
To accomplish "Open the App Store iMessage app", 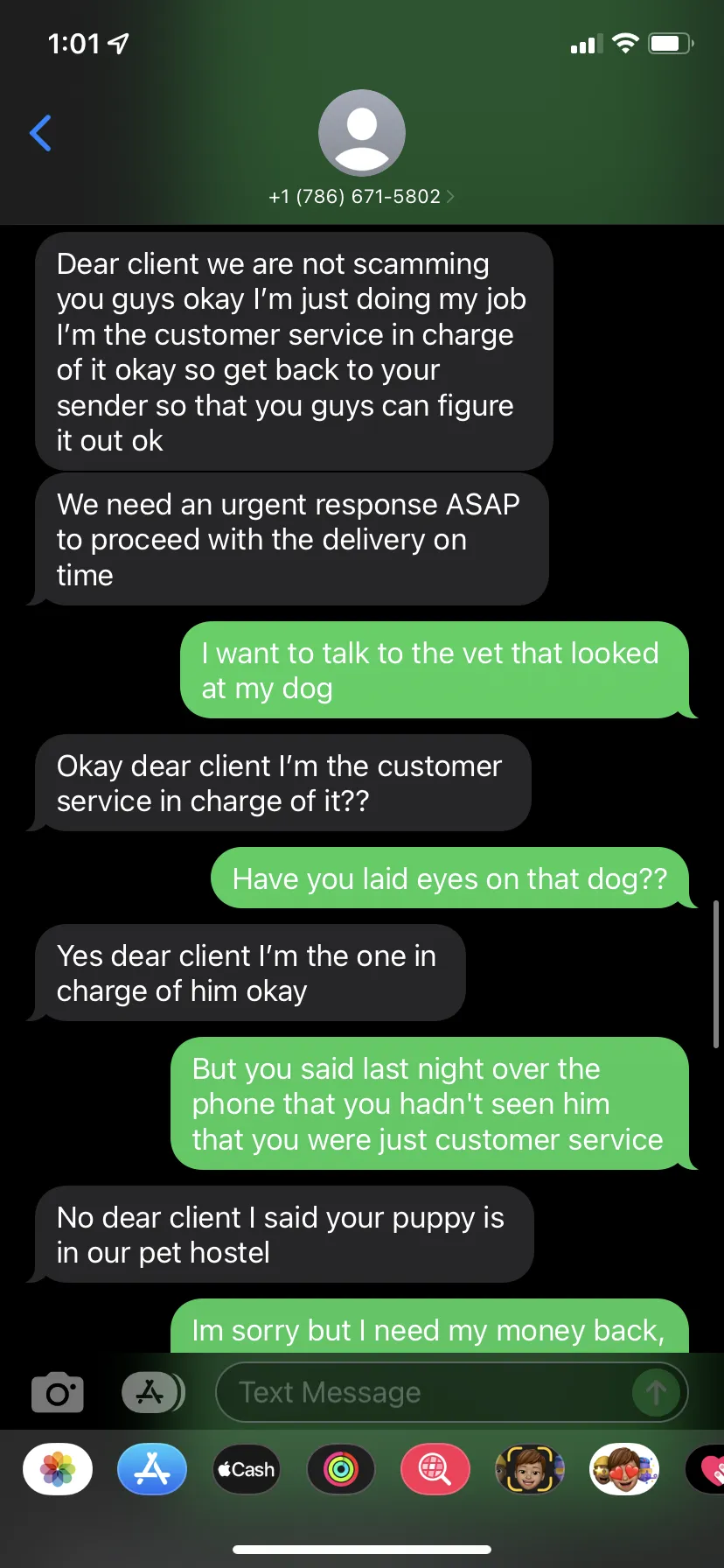I will [x=152, y=1469].
